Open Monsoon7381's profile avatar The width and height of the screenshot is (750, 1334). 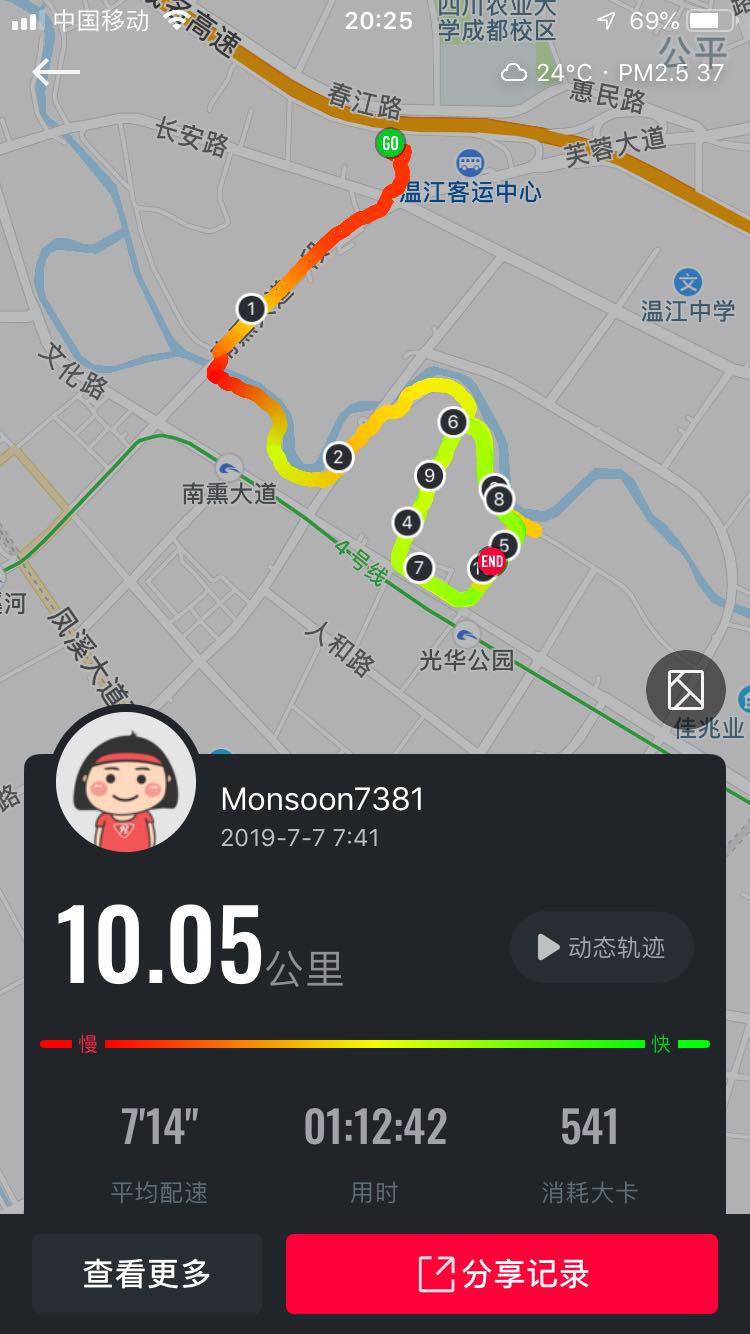pos(126,780)
